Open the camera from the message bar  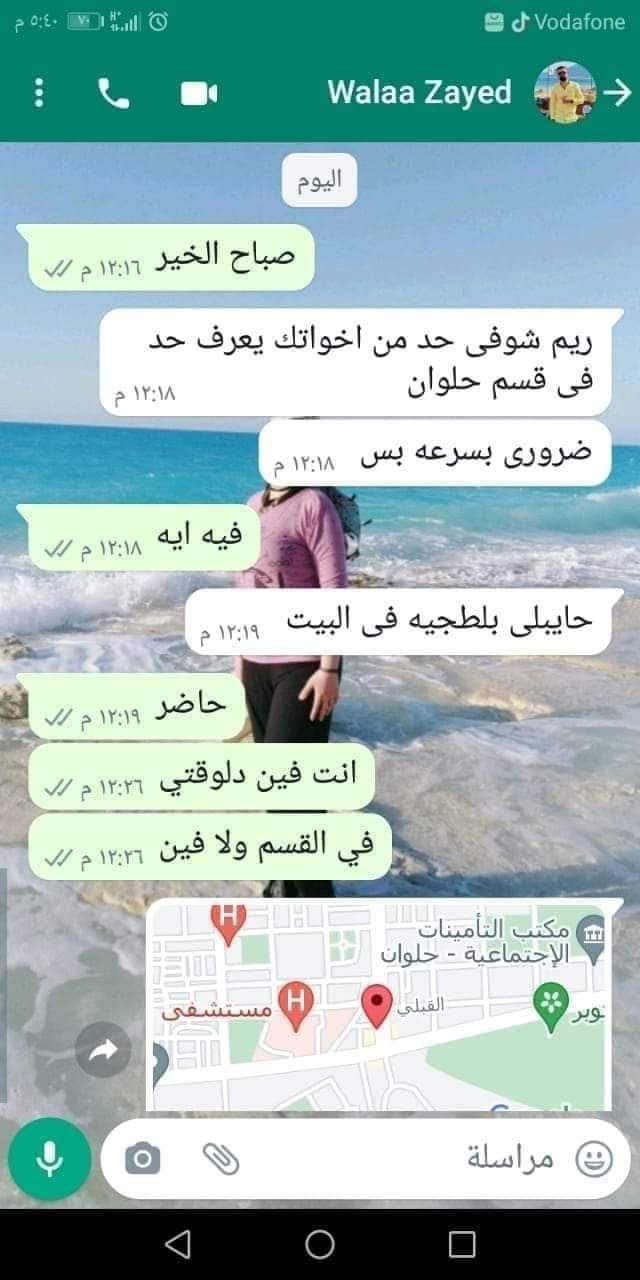[x=142, y=1159]
